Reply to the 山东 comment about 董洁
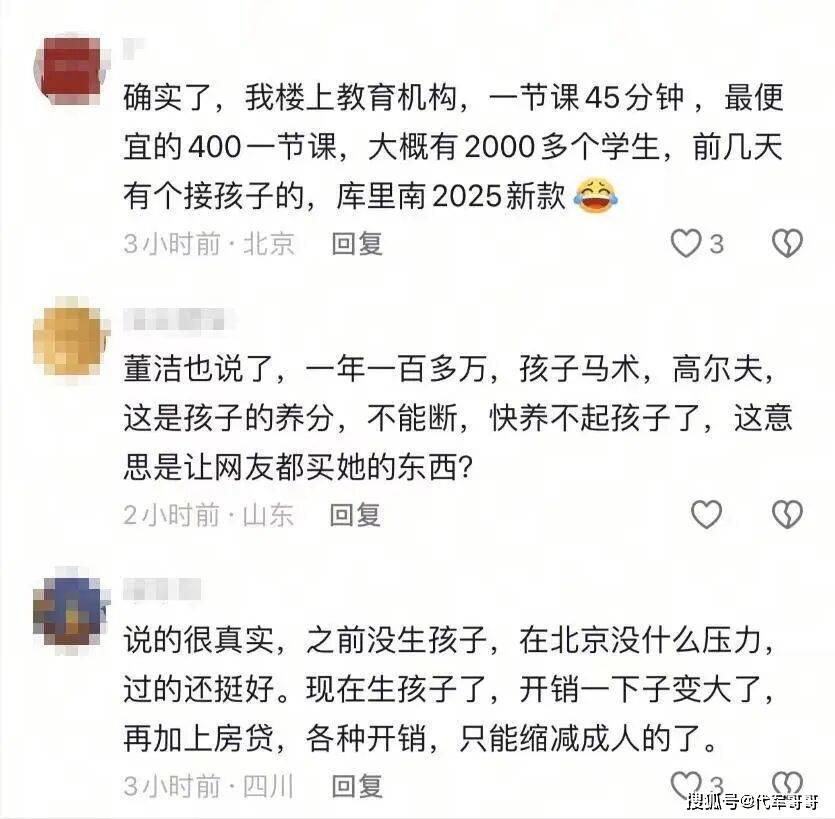Viewport: 835px width, 819px height. 357,515
